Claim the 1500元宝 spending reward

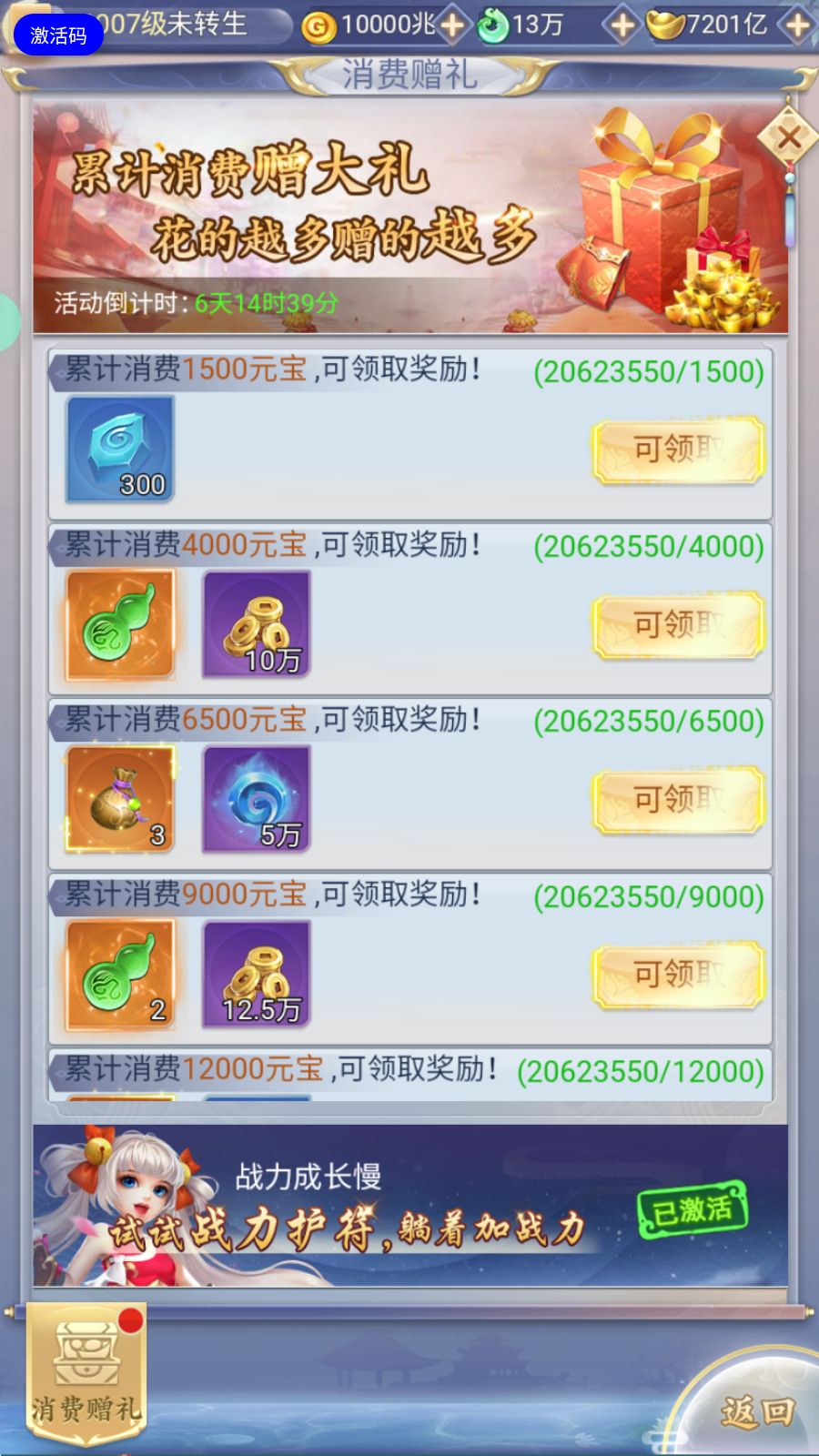pos(678,450)
